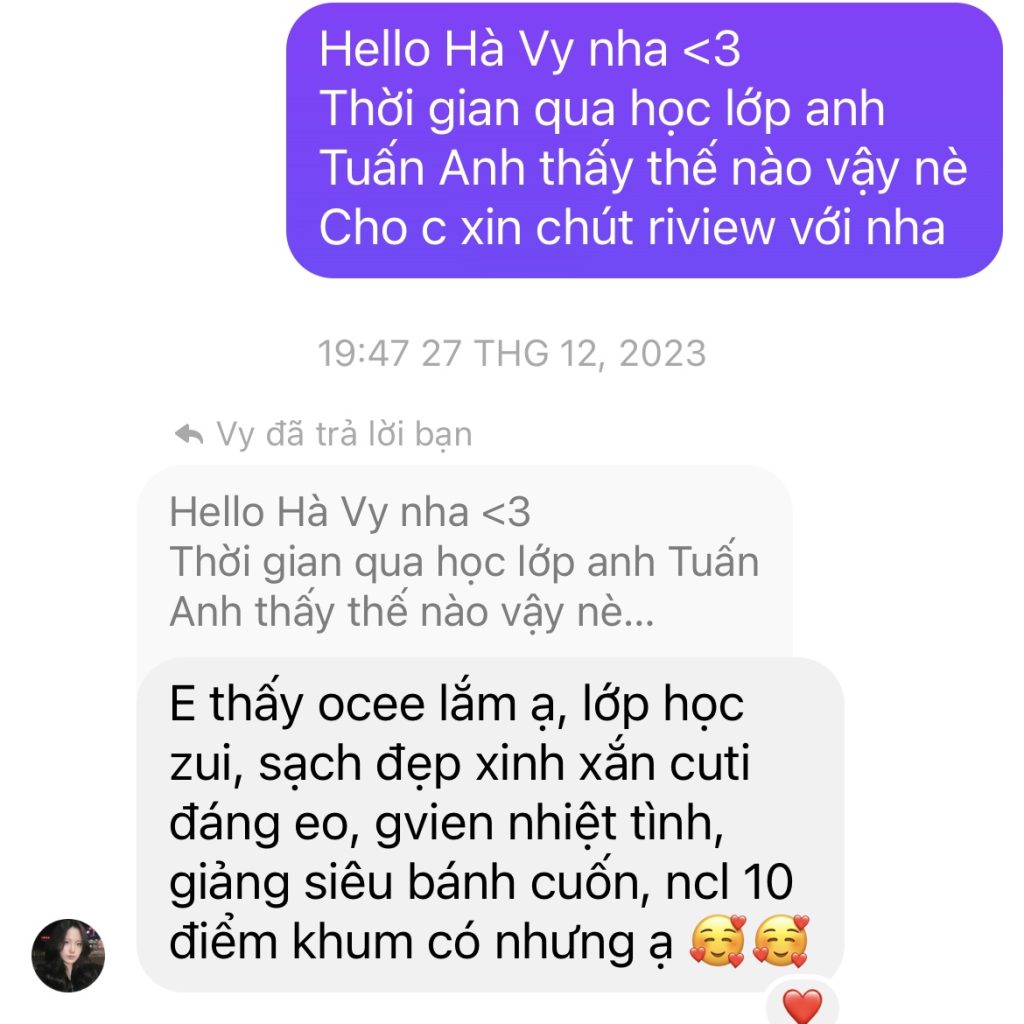
Task: Tap the heart reaction under Vy's reply
Action: [801, 1004]
